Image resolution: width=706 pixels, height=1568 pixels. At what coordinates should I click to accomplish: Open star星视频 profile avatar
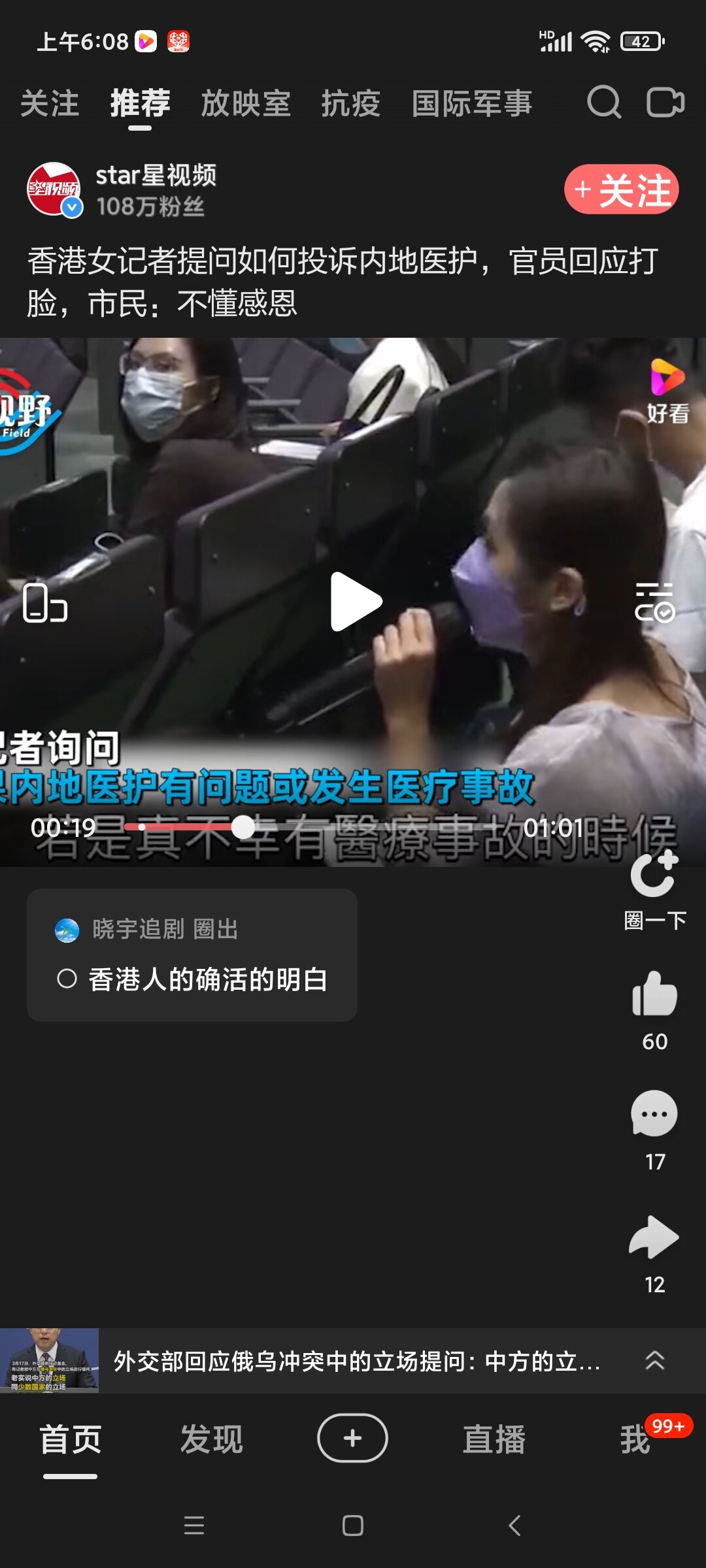coord(54,189)
